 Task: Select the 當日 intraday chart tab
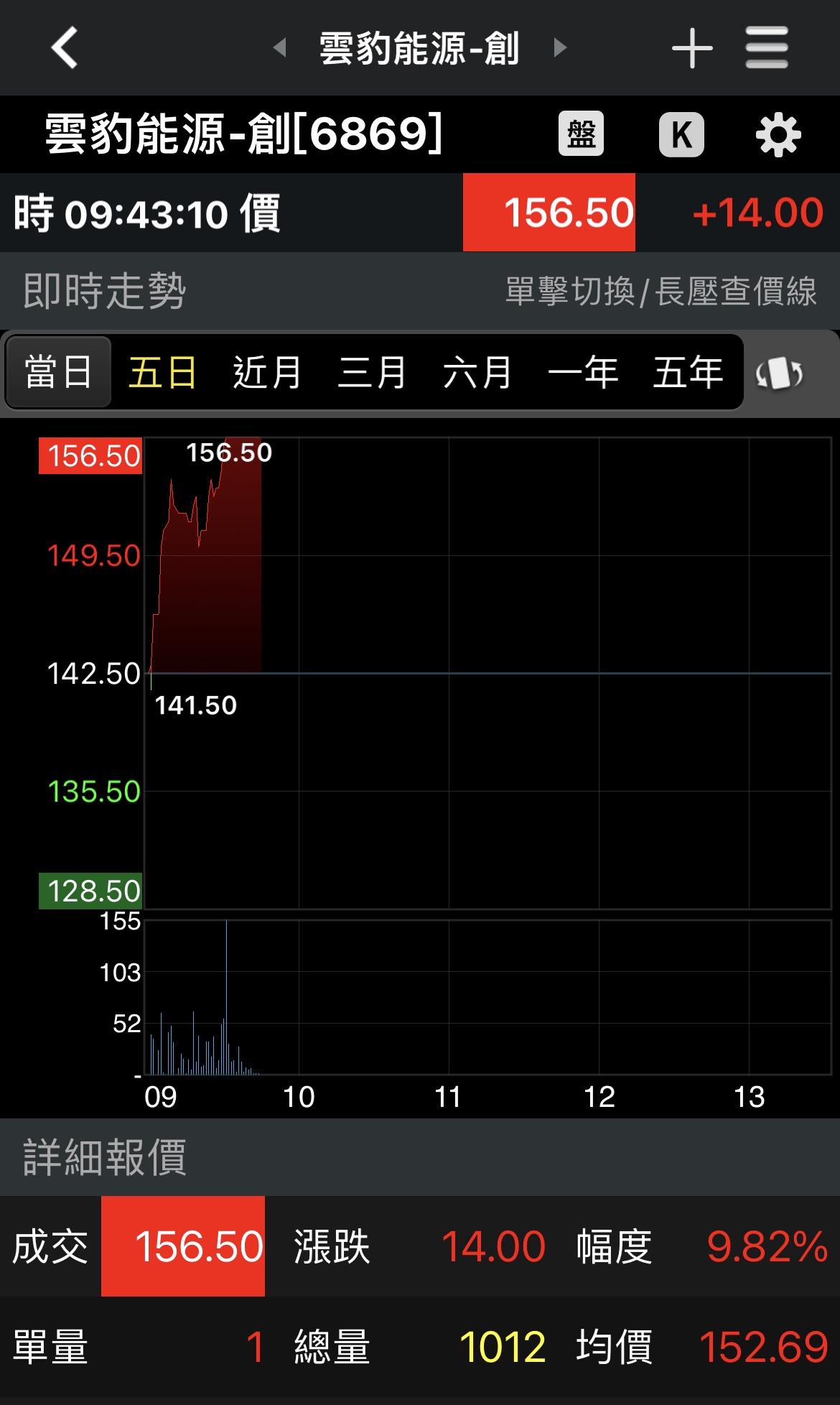pos(58,372)
